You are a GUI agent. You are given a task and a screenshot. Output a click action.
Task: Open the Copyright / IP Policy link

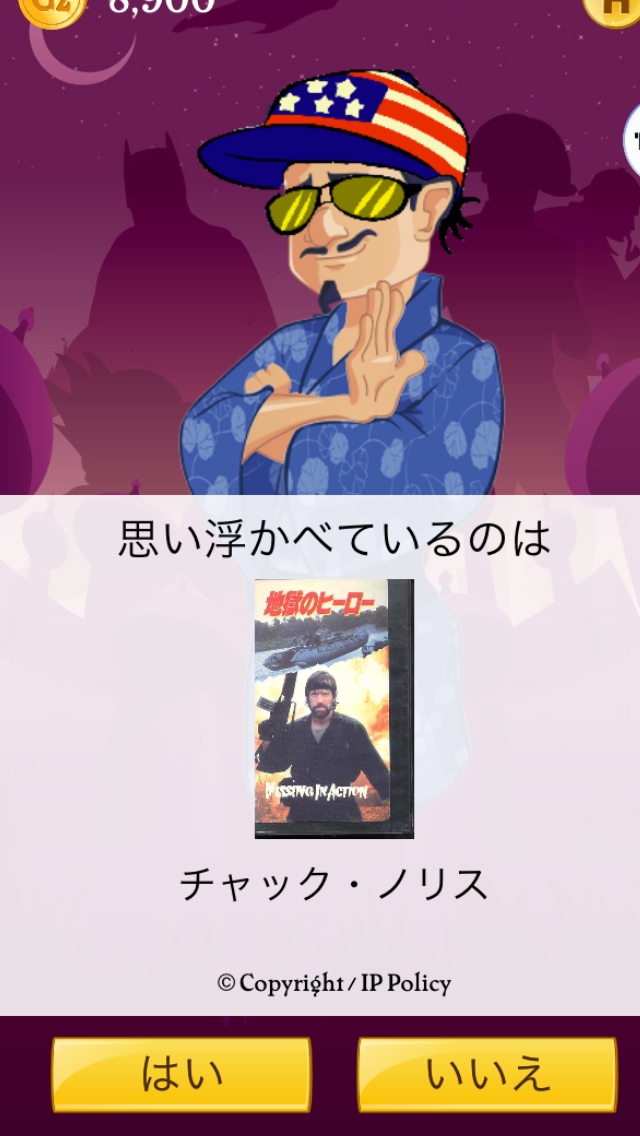pyautogui.click(x=334, y=983)
